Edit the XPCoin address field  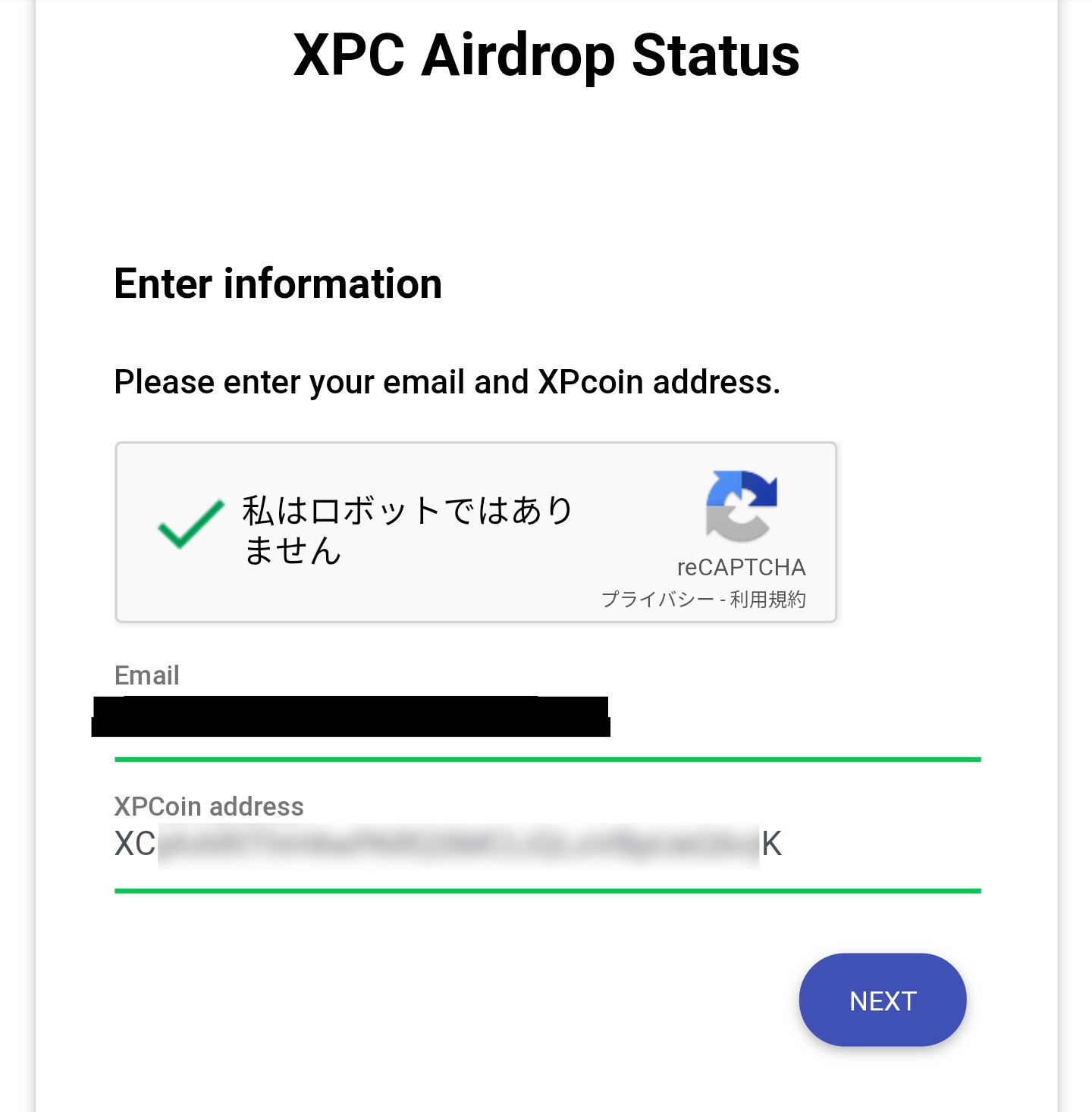546,844
